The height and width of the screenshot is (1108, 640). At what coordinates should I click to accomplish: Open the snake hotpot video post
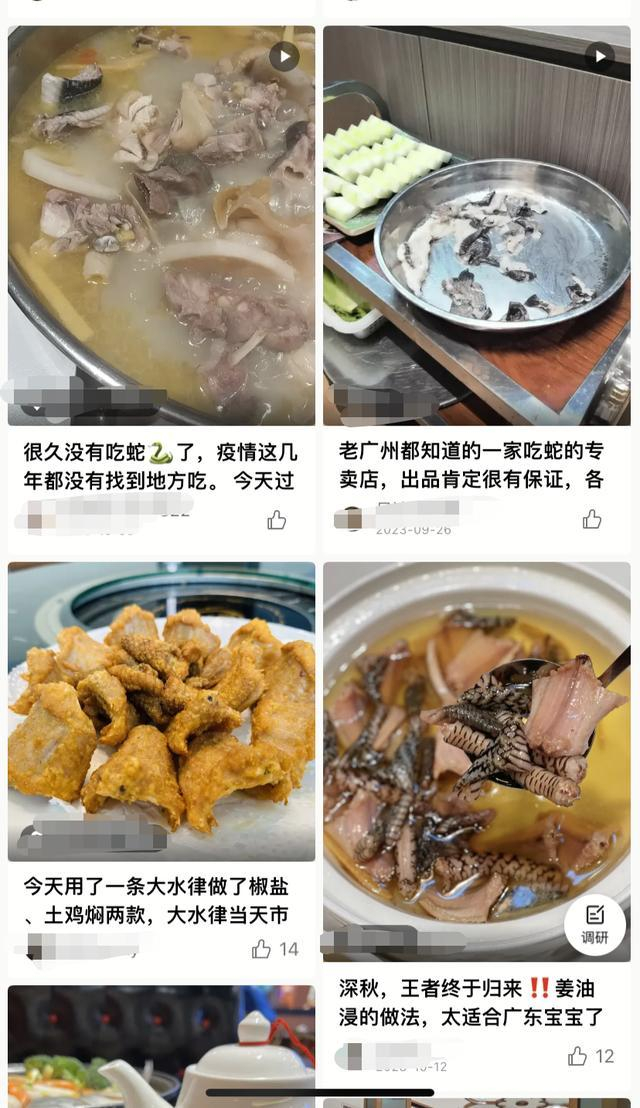pyautogui.click(x=161, y=225)
